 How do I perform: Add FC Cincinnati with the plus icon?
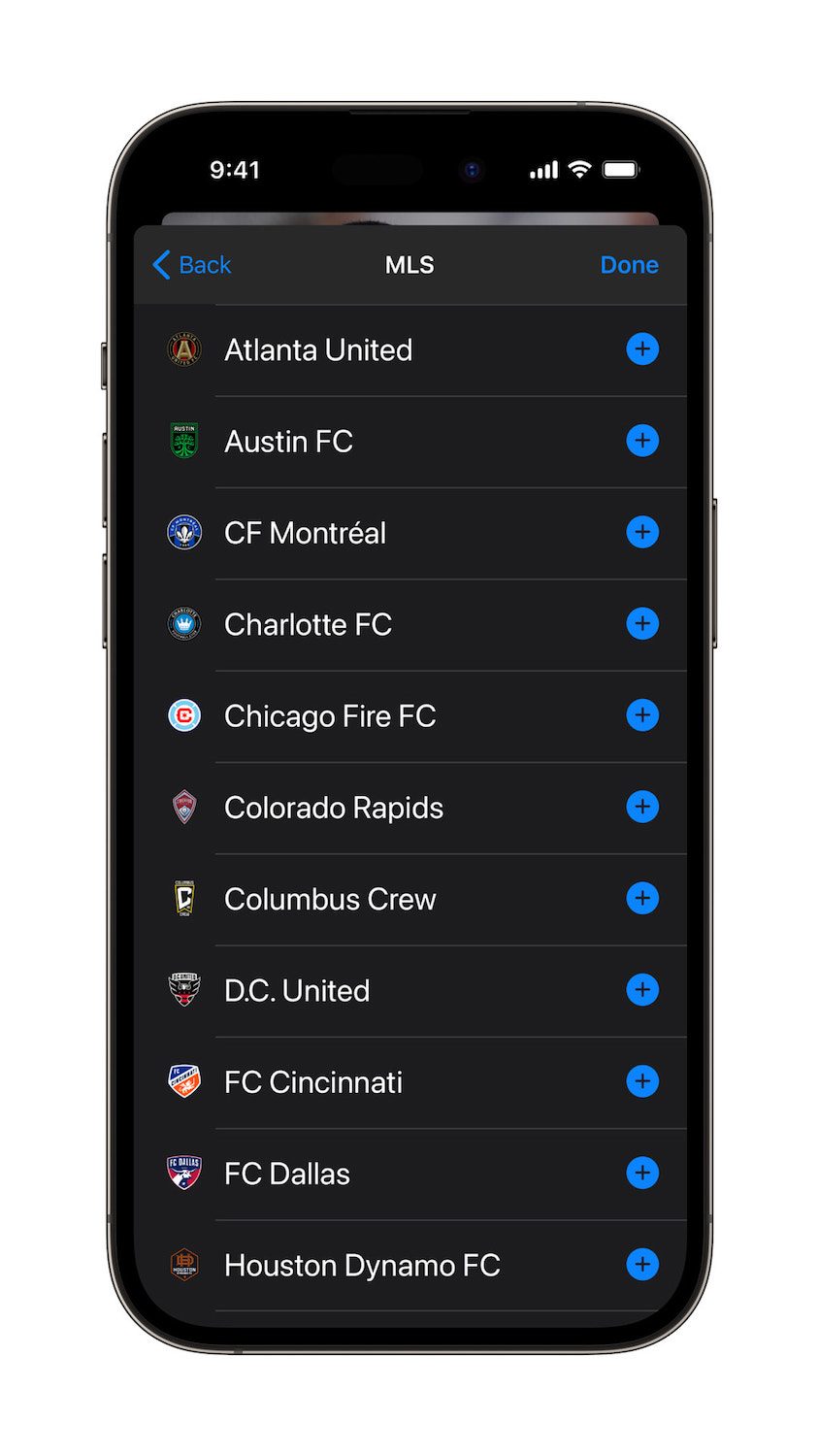pyautogui.click(x=641, y=1081)
